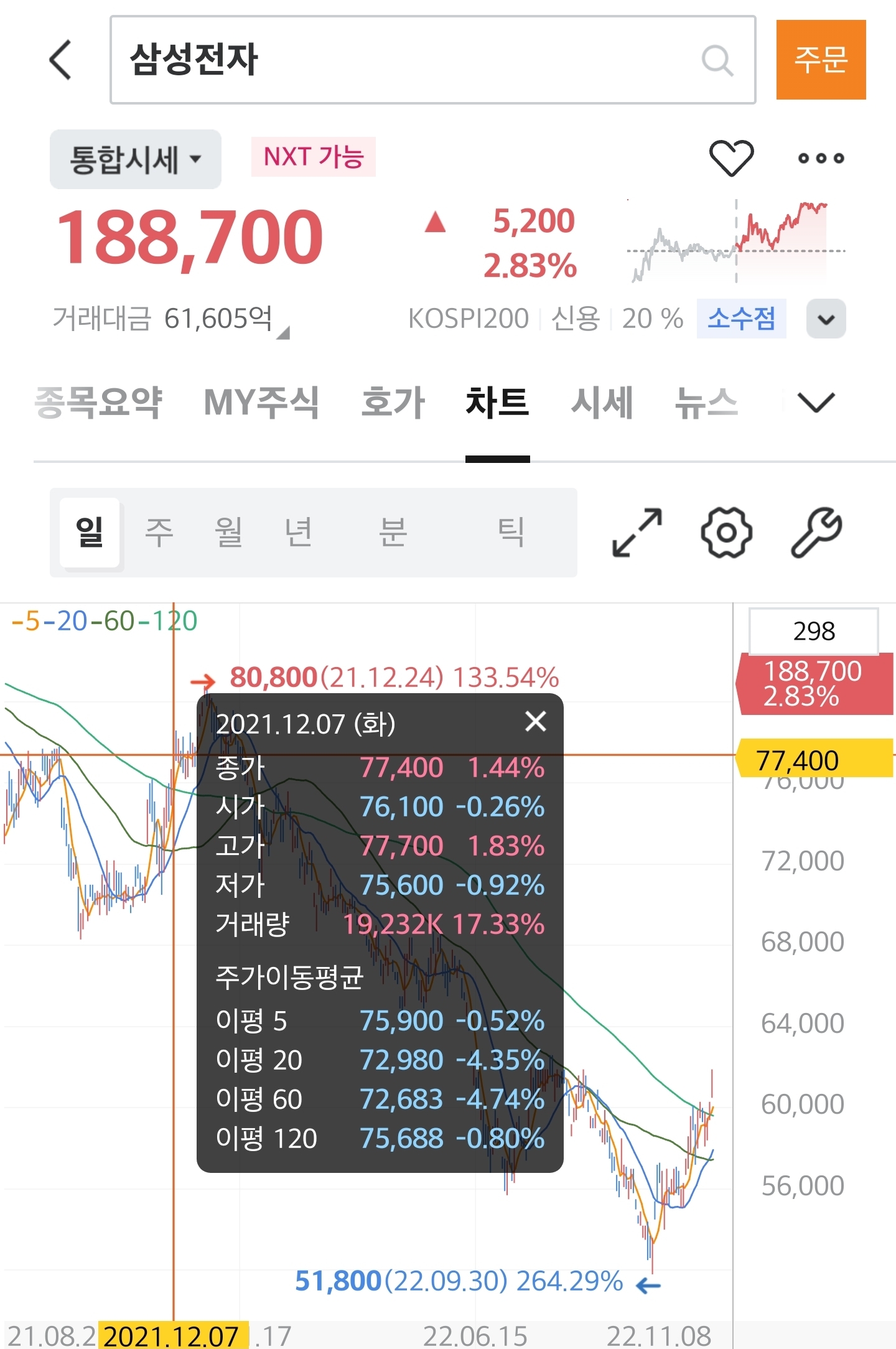
Task: Open the three-dot overflow menu
Action: [821, 158]
